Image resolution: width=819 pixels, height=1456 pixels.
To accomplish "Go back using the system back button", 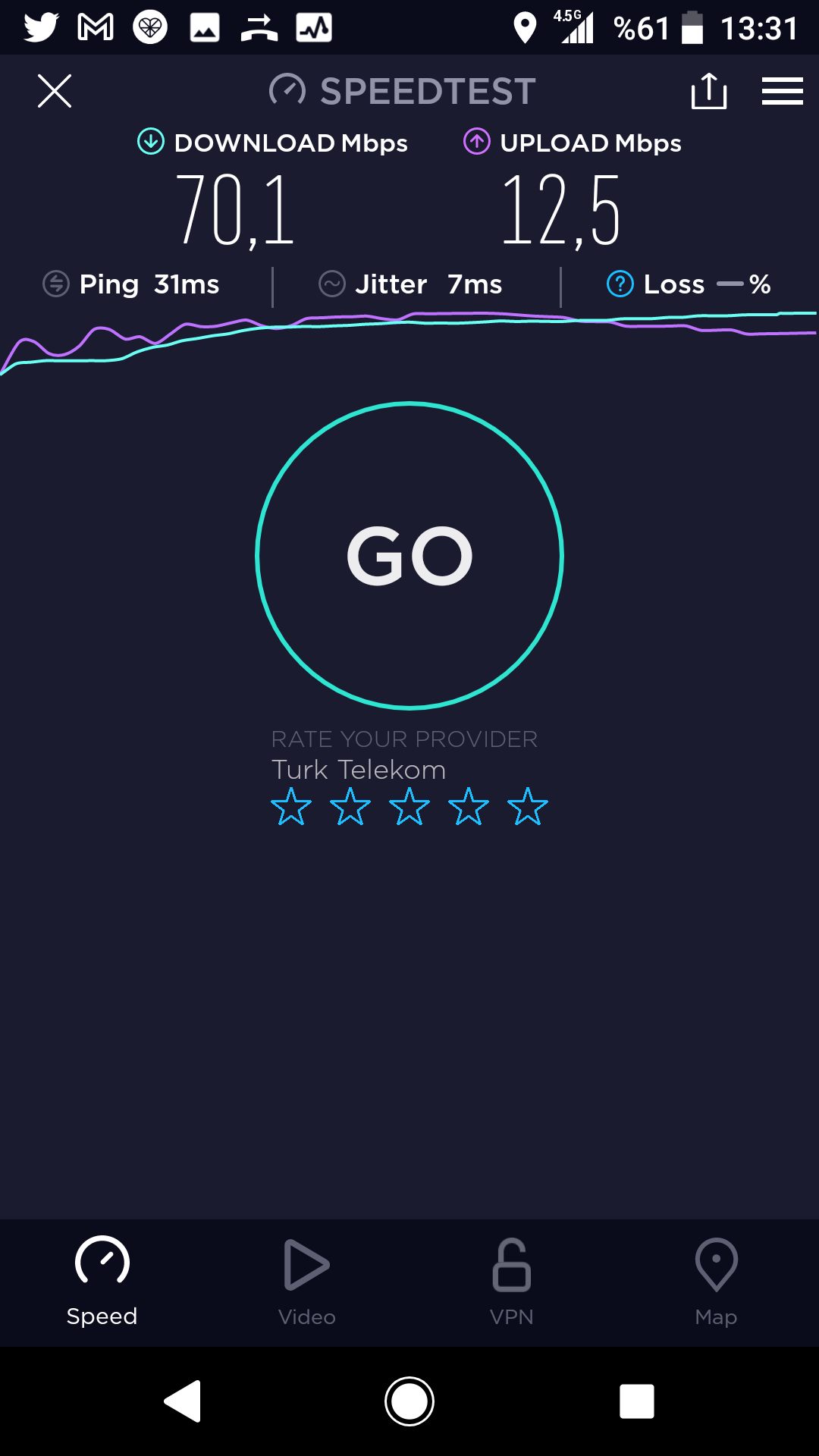I will [183, 1401].
